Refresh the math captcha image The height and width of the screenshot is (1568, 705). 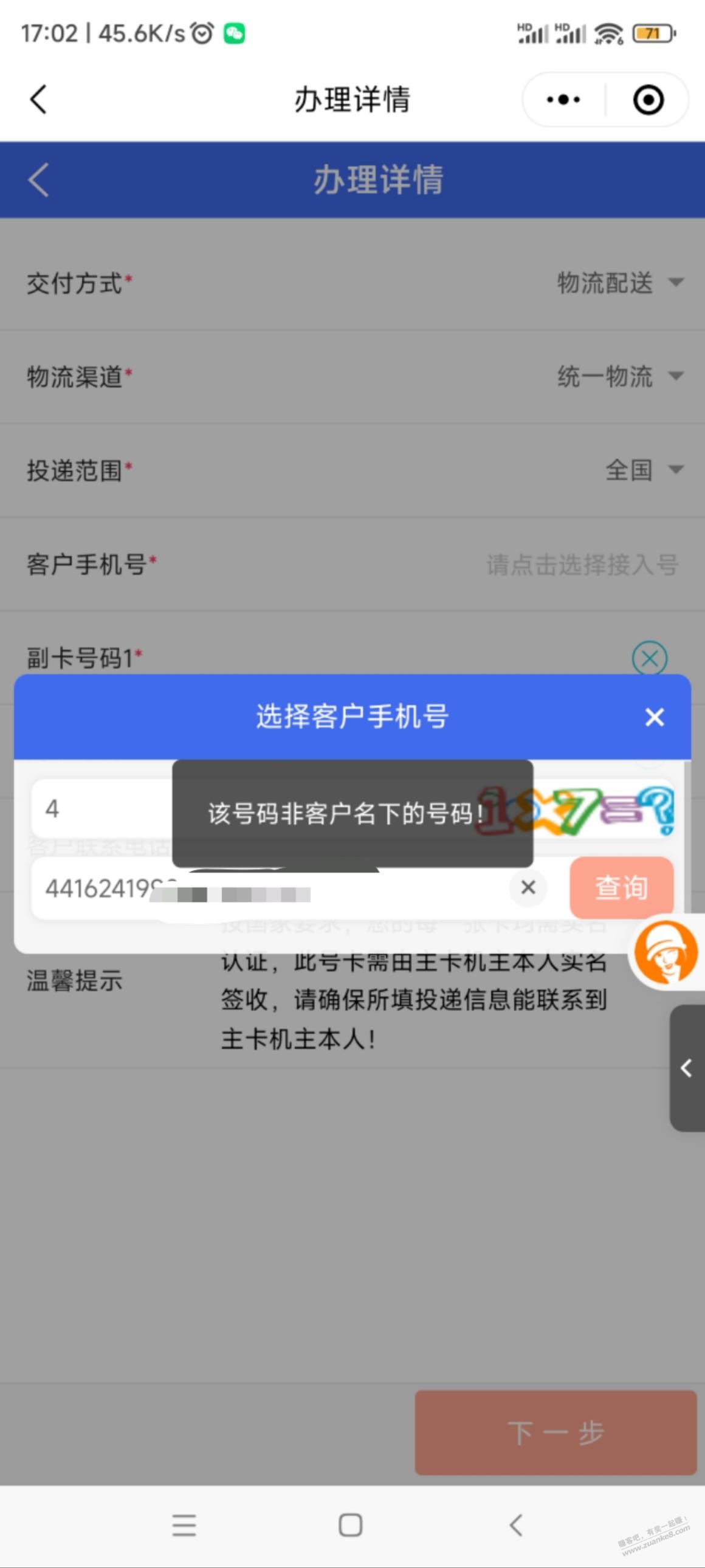(576, 810)
